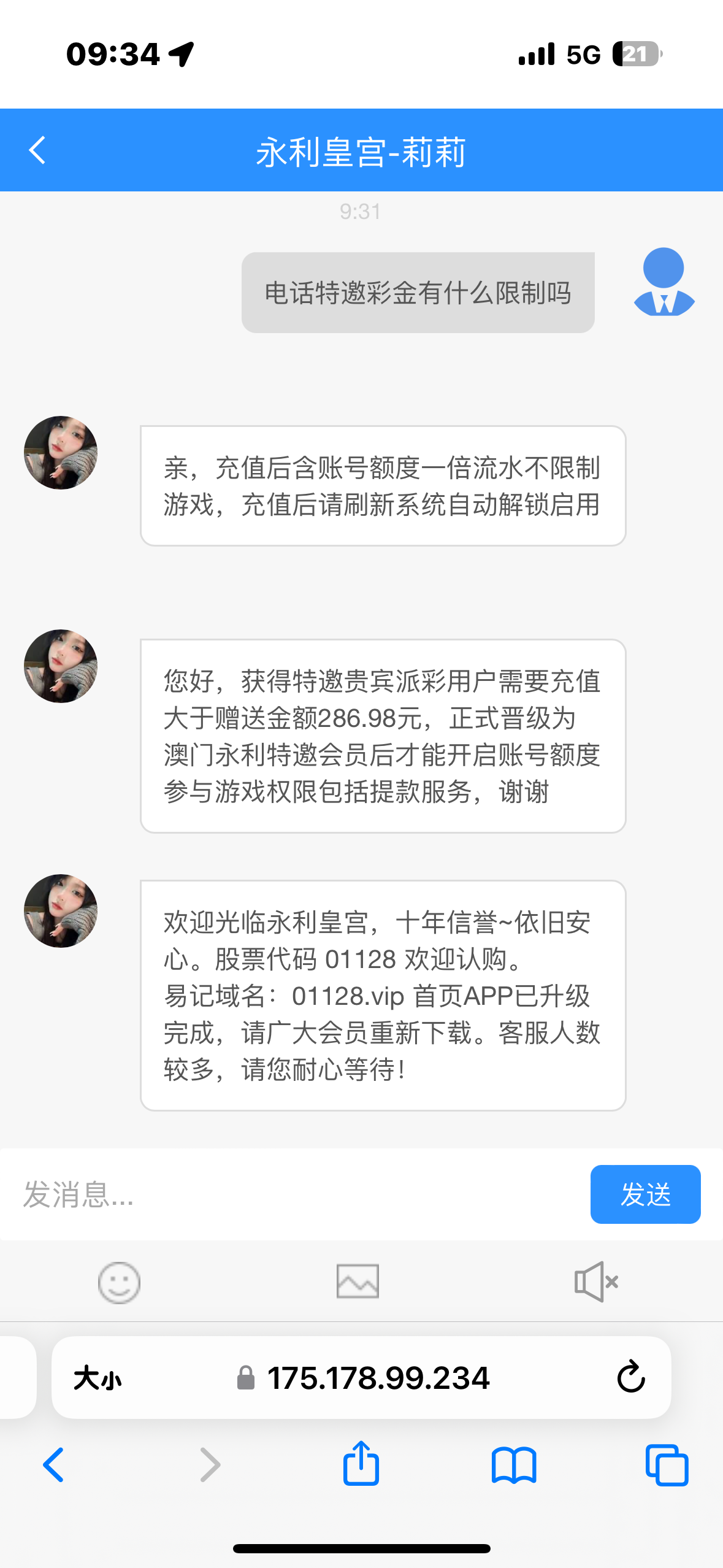This screenshot has height=1568, width=723.
Task: Go back from the 永利皇宫-莉莉 chat
Action: [37, 150]
